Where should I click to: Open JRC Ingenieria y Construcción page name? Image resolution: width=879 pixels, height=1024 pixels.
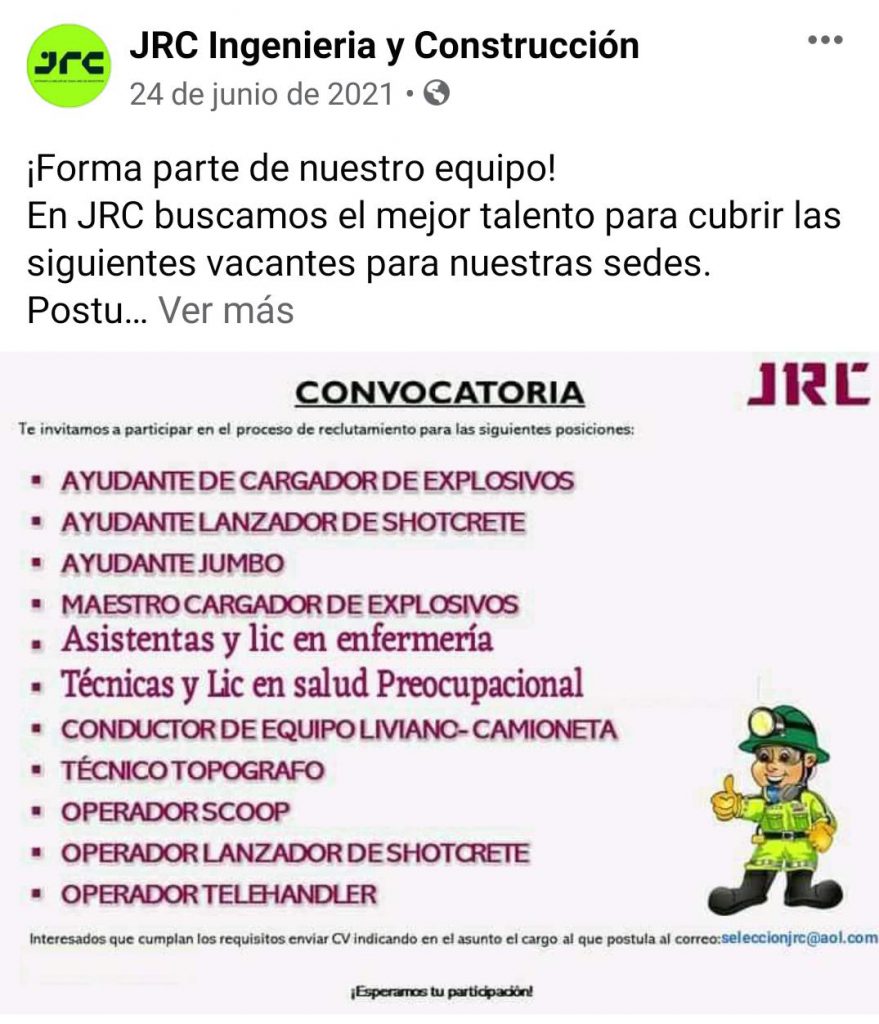[384, 45]
